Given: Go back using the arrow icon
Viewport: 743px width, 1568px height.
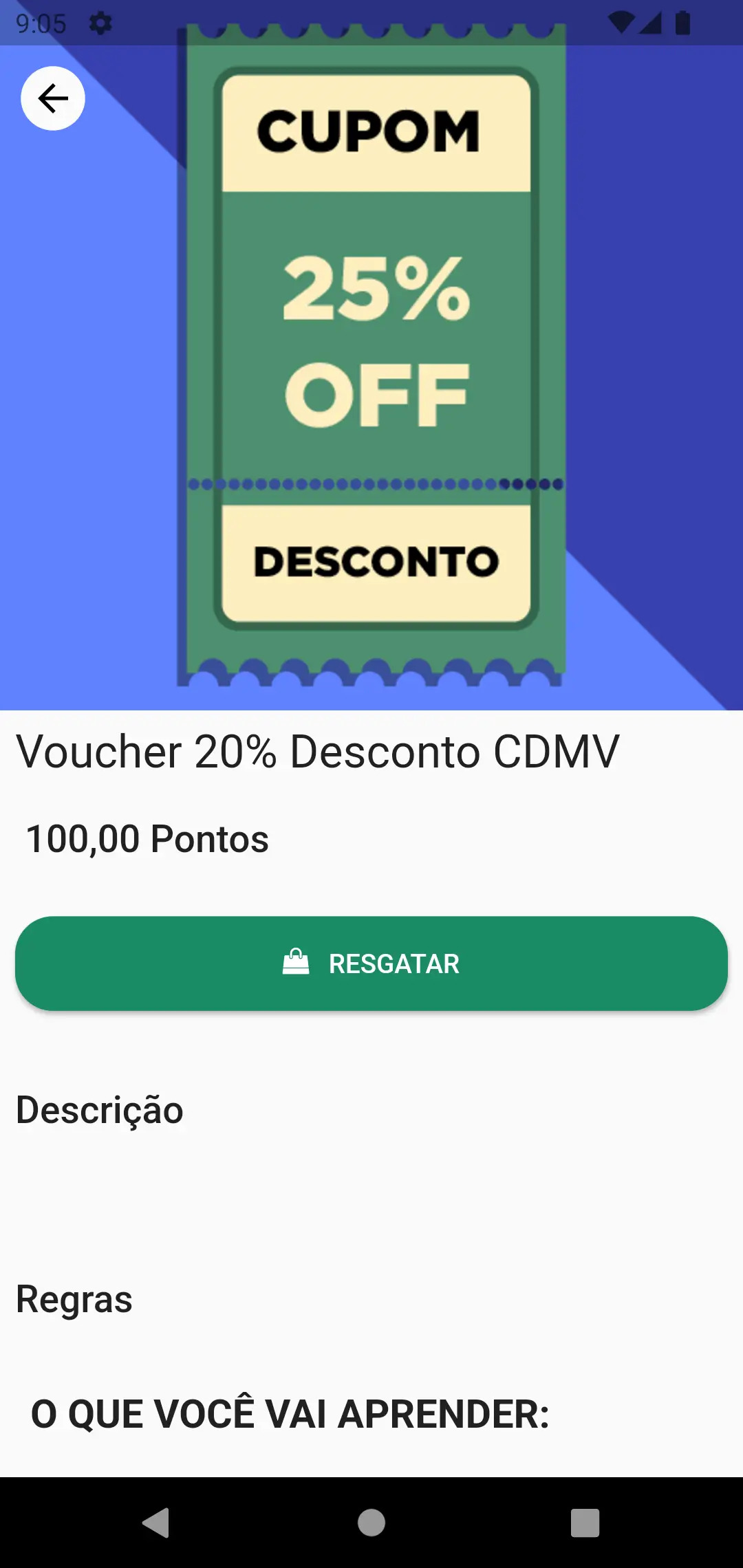Looking at the screenshot, I should (x=53, y=98).
